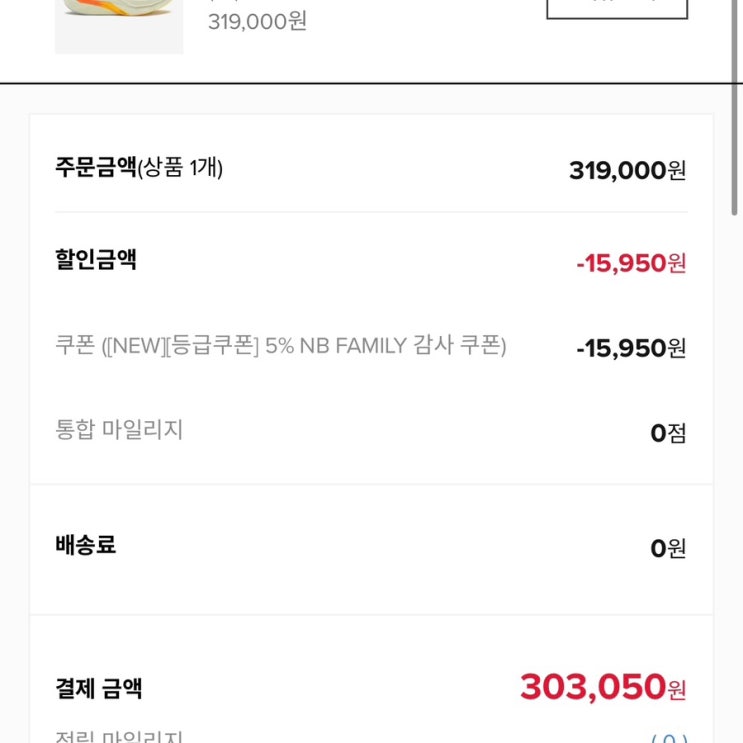
Task: Tap the outlined button beside the product
Action: [617, 9]
